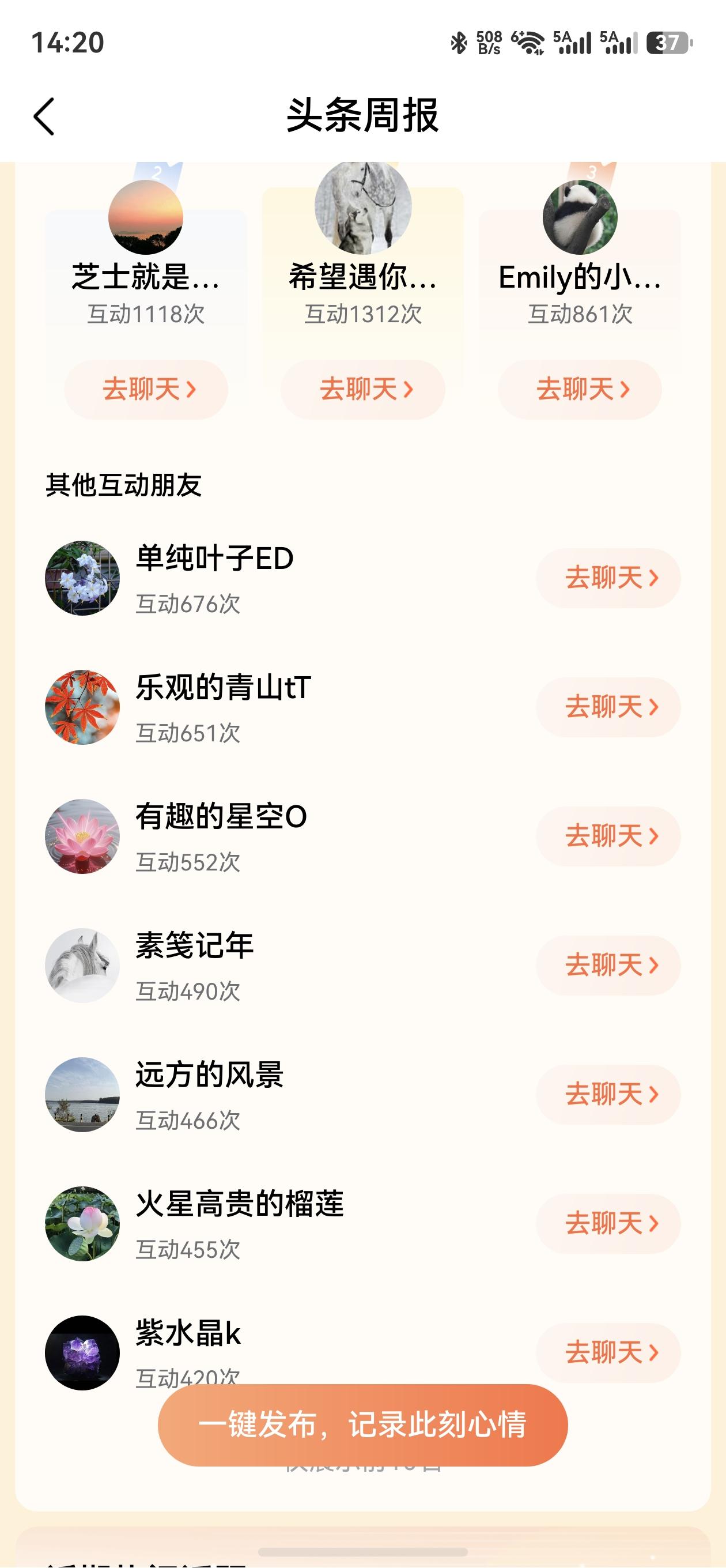The image size is (726, 1568).
Task: Open 希望遇你…'s top-ranked avatar
Action: 362,208
